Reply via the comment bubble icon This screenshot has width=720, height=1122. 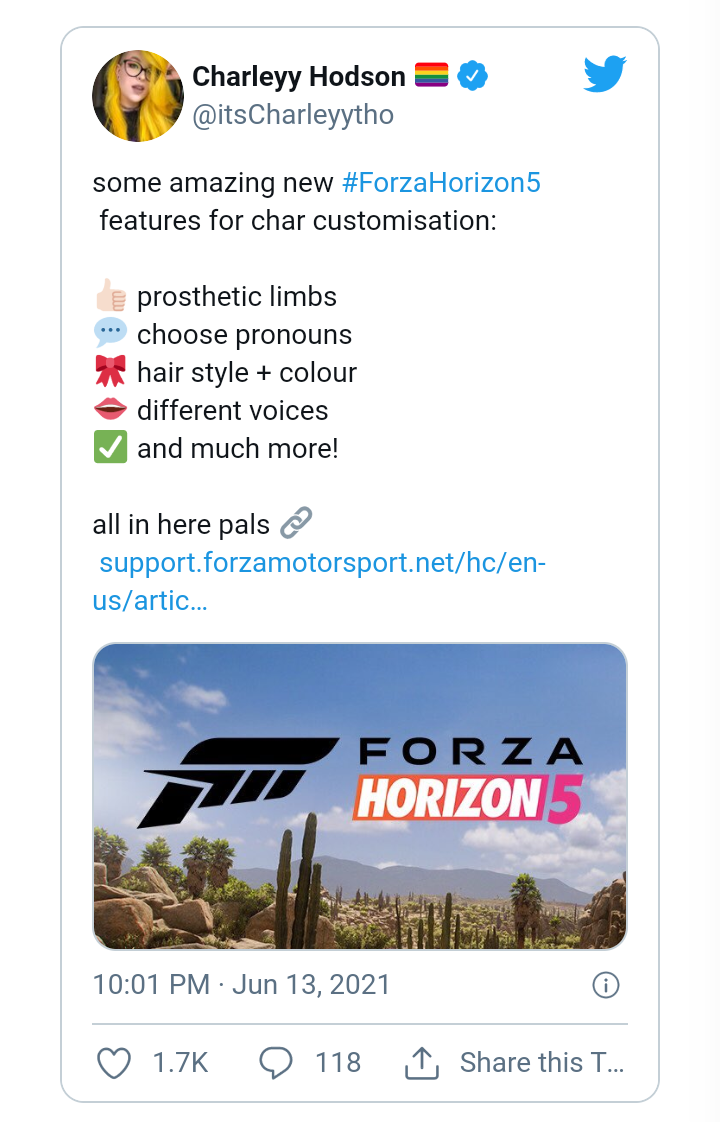(276, 1063)
